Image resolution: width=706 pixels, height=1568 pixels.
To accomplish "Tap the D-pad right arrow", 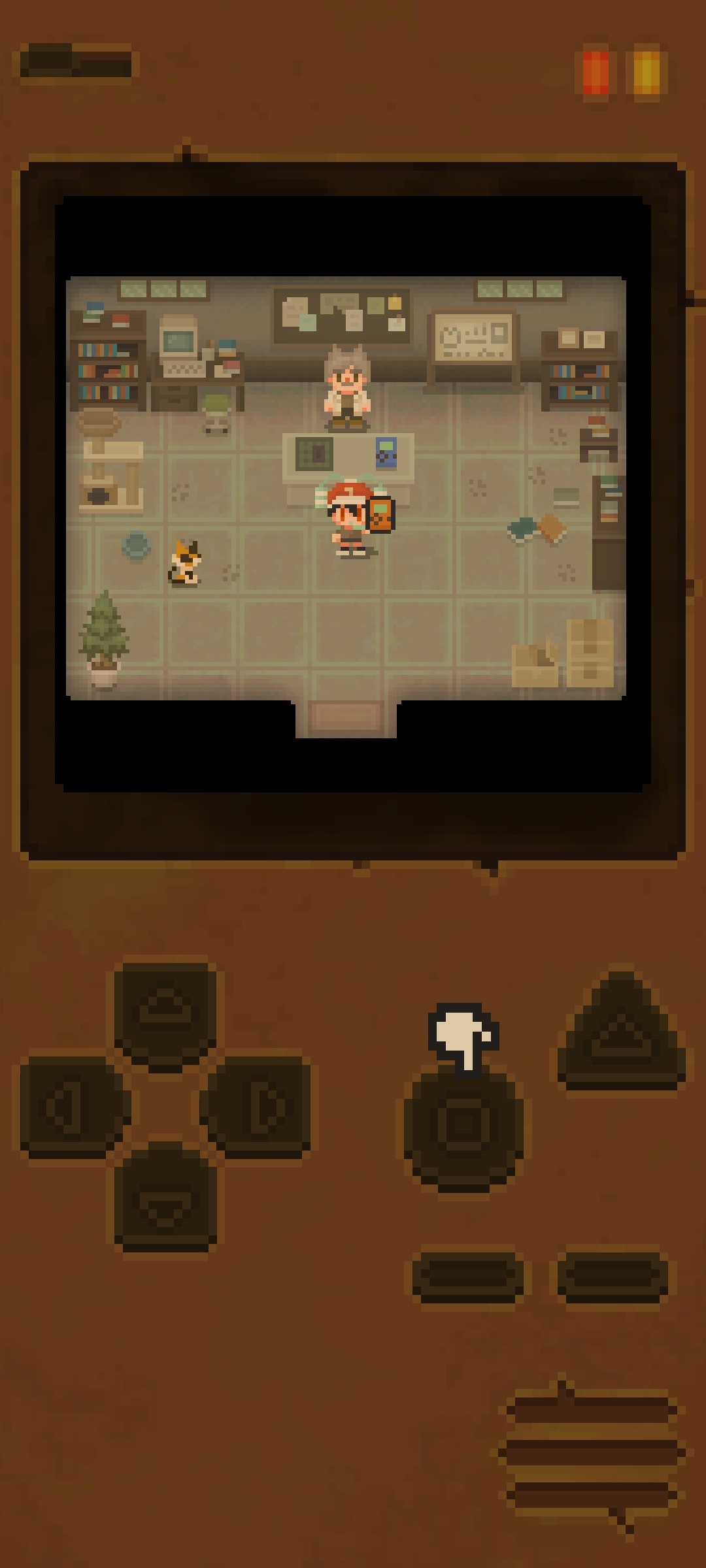I will tap(260, 1107).
